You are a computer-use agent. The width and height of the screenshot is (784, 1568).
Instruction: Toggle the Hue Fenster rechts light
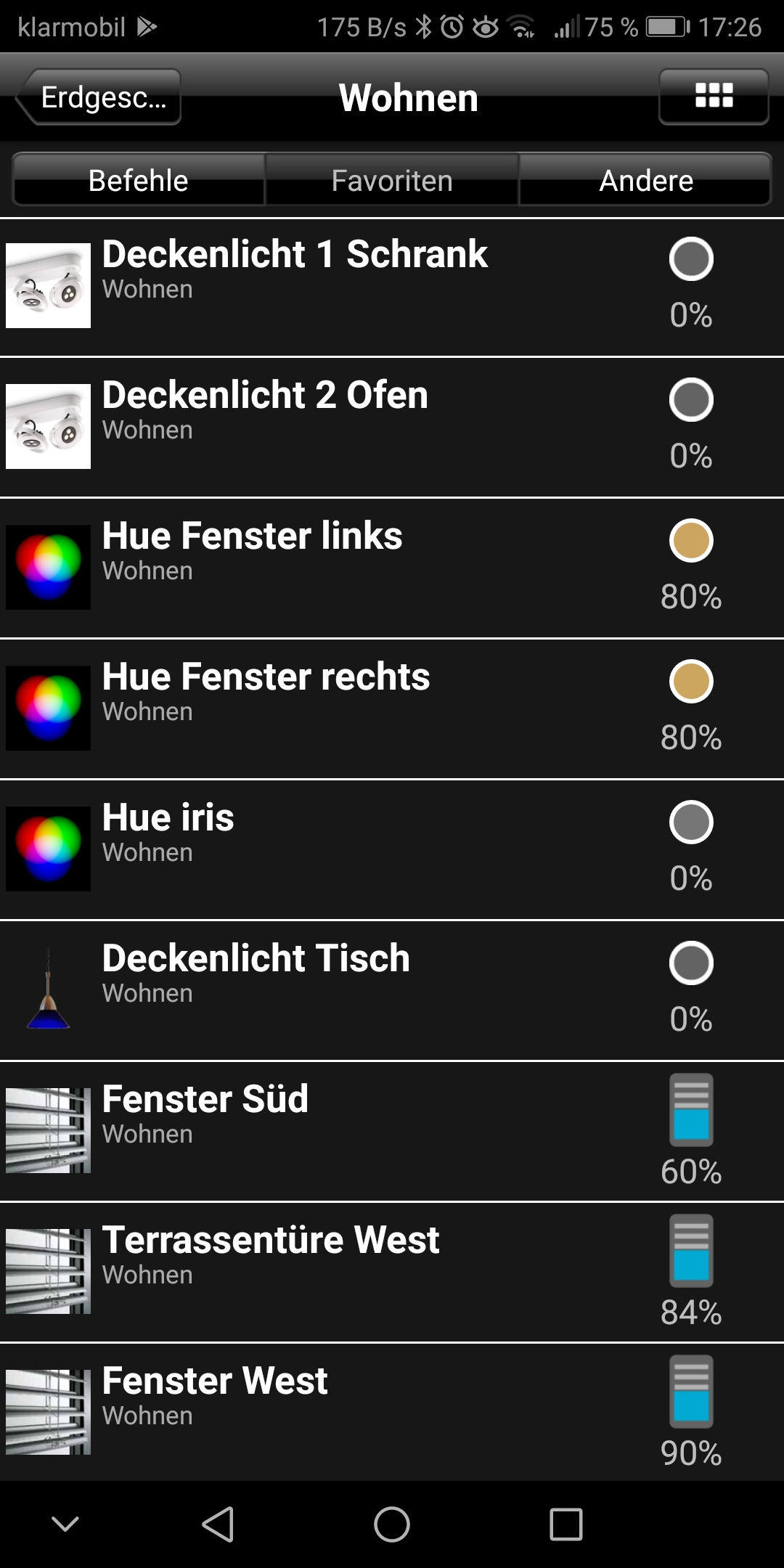point(690,682)
